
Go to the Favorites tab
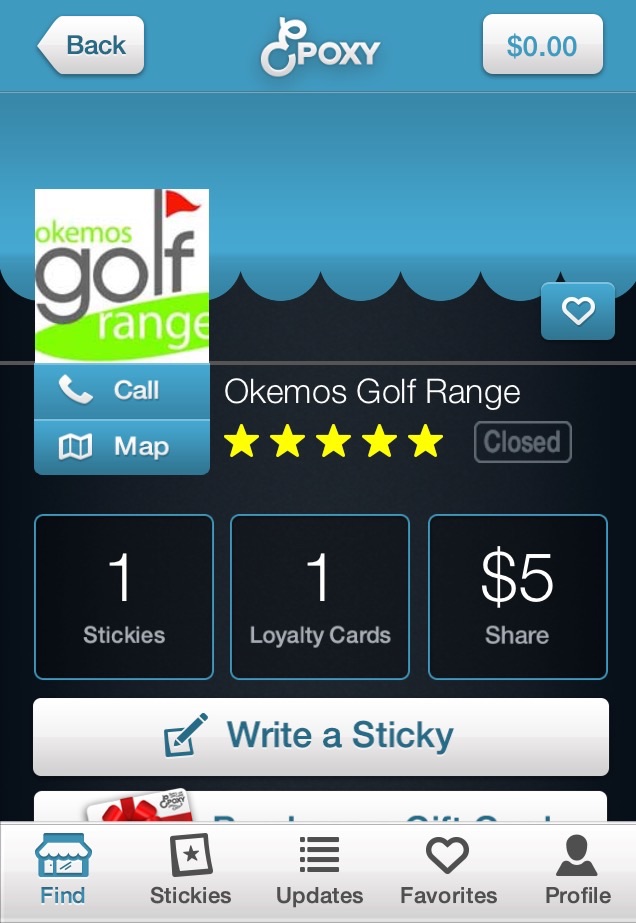[448, 869]
